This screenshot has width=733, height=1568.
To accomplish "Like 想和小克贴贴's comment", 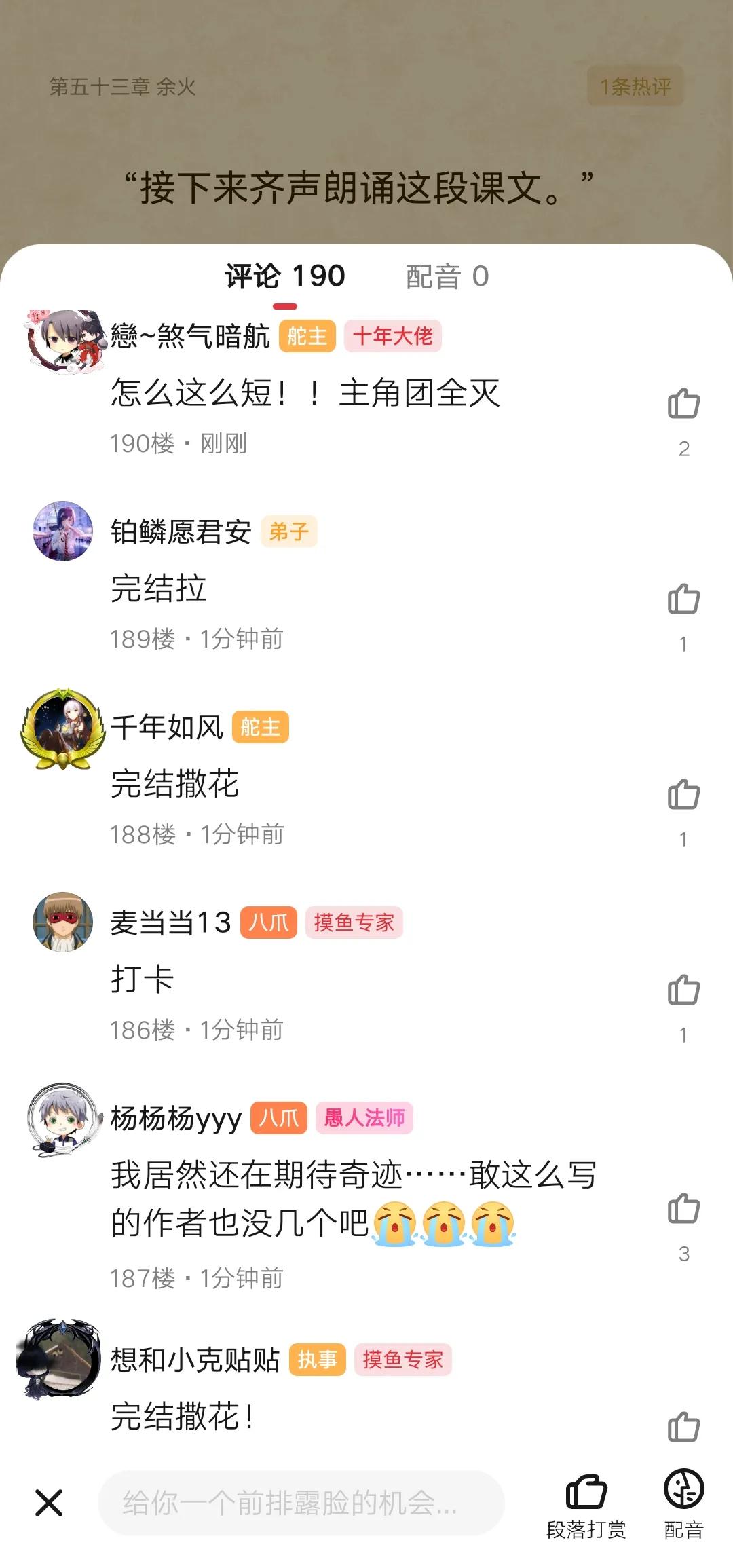I will (x=683, y=1426).
